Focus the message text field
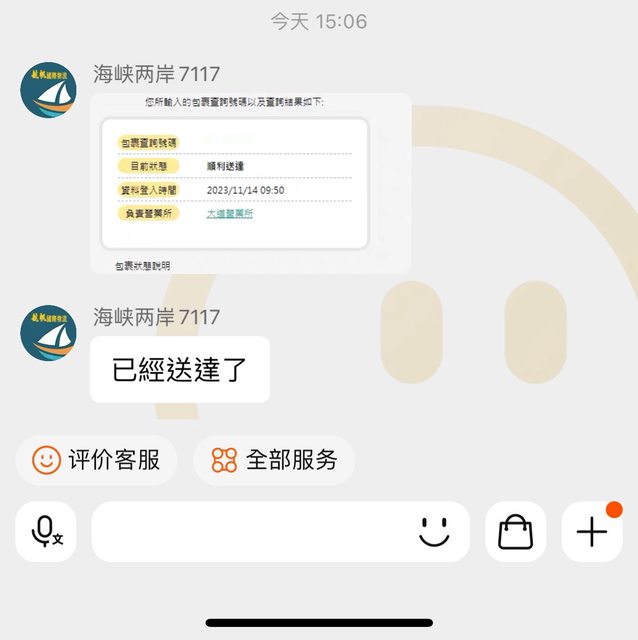The image size is (638, 640). click(250, 531)
